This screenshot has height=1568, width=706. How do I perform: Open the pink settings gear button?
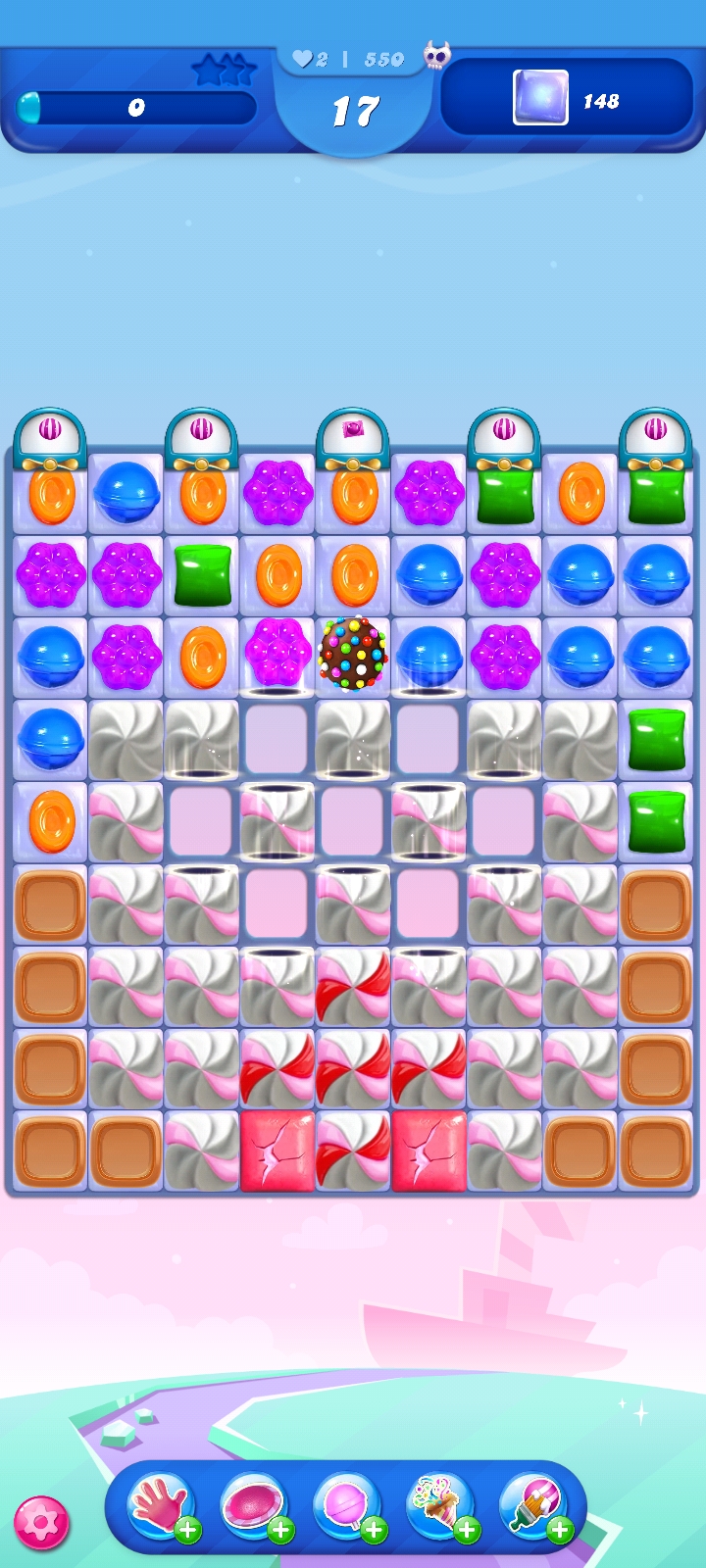[x=41, y=1523]
